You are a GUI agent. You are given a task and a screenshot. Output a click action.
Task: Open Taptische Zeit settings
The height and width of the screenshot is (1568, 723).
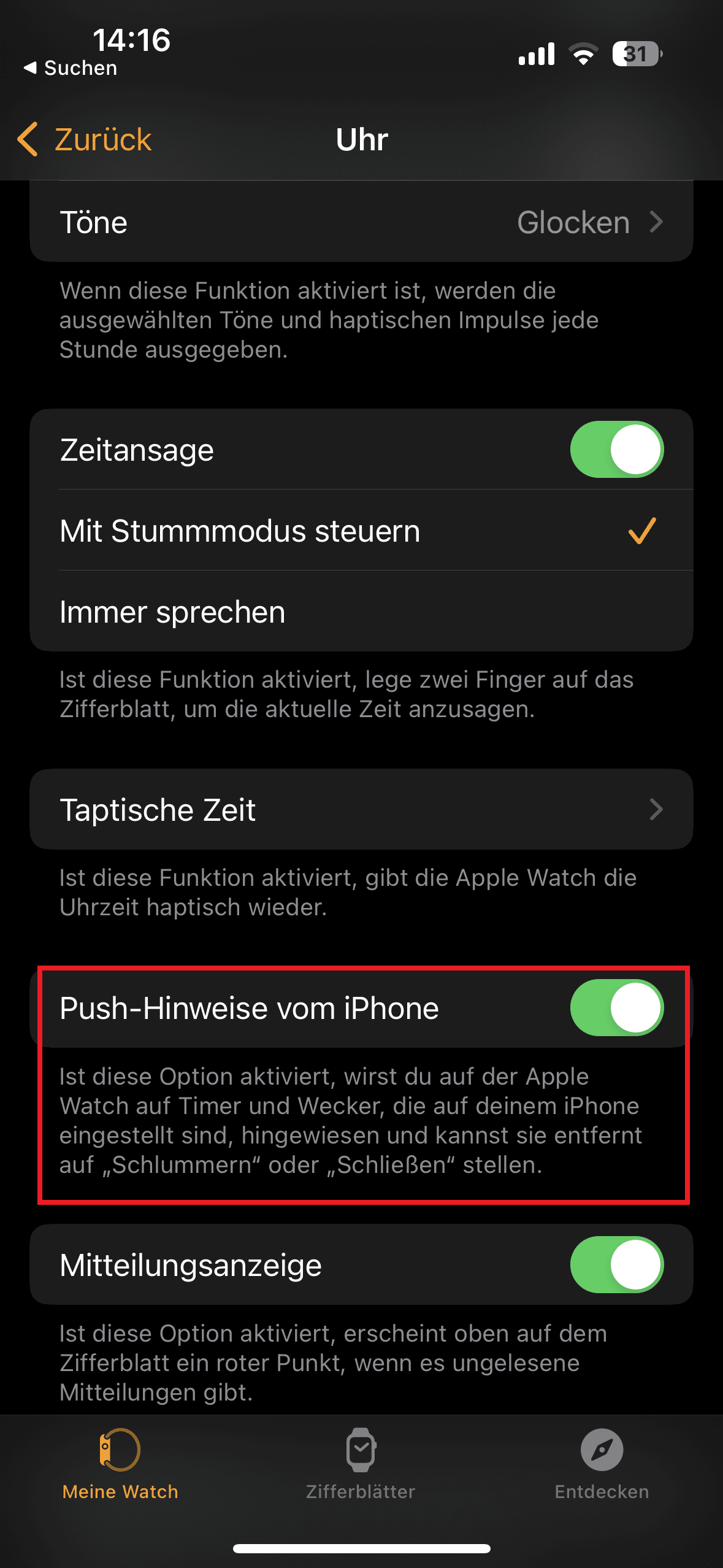pyautogui.click(x=361, y=809)
